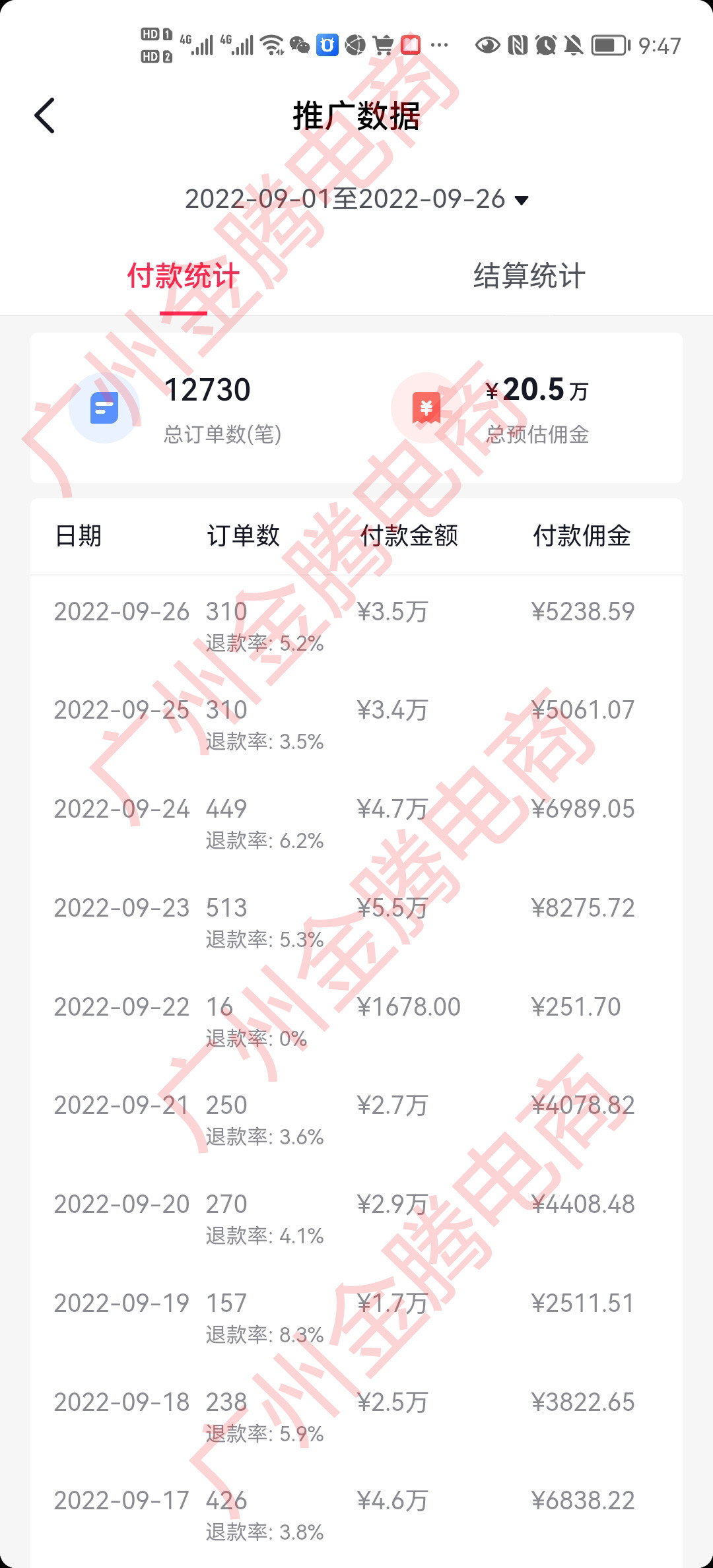Open the date range dropdown 2022-09-01至2022-09-26
713x1568 pixels.
[356, 199]
